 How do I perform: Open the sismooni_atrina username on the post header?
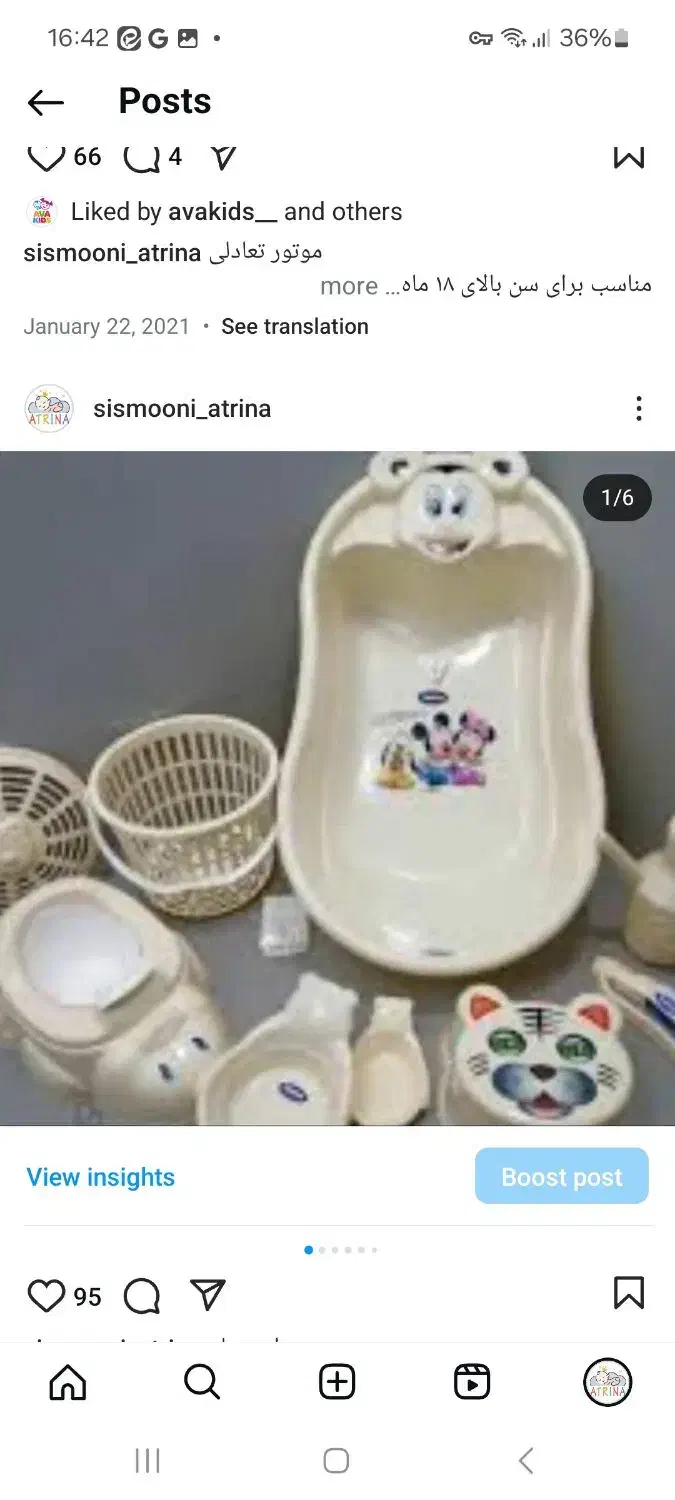click(x=182, y=408)
